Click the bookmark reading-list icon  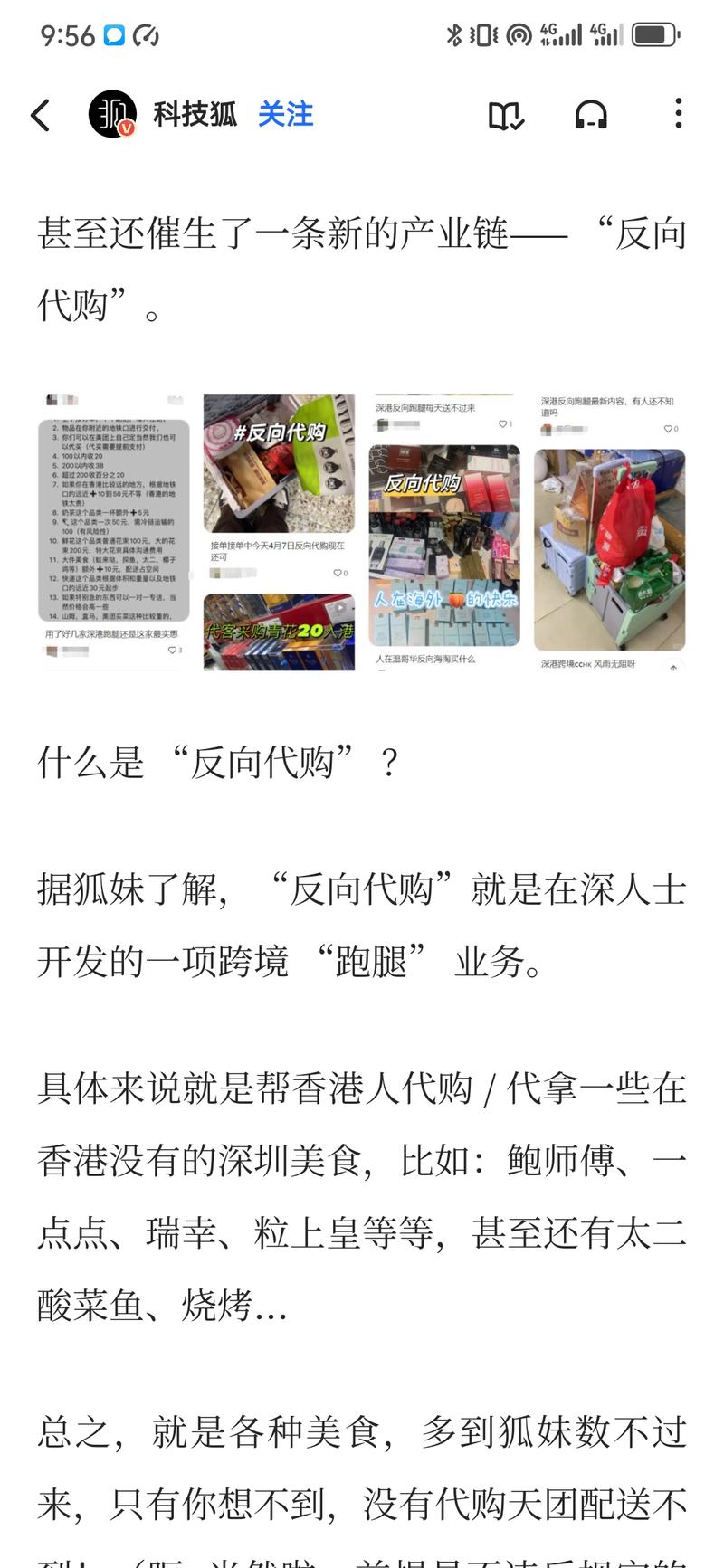click(507, 116)
